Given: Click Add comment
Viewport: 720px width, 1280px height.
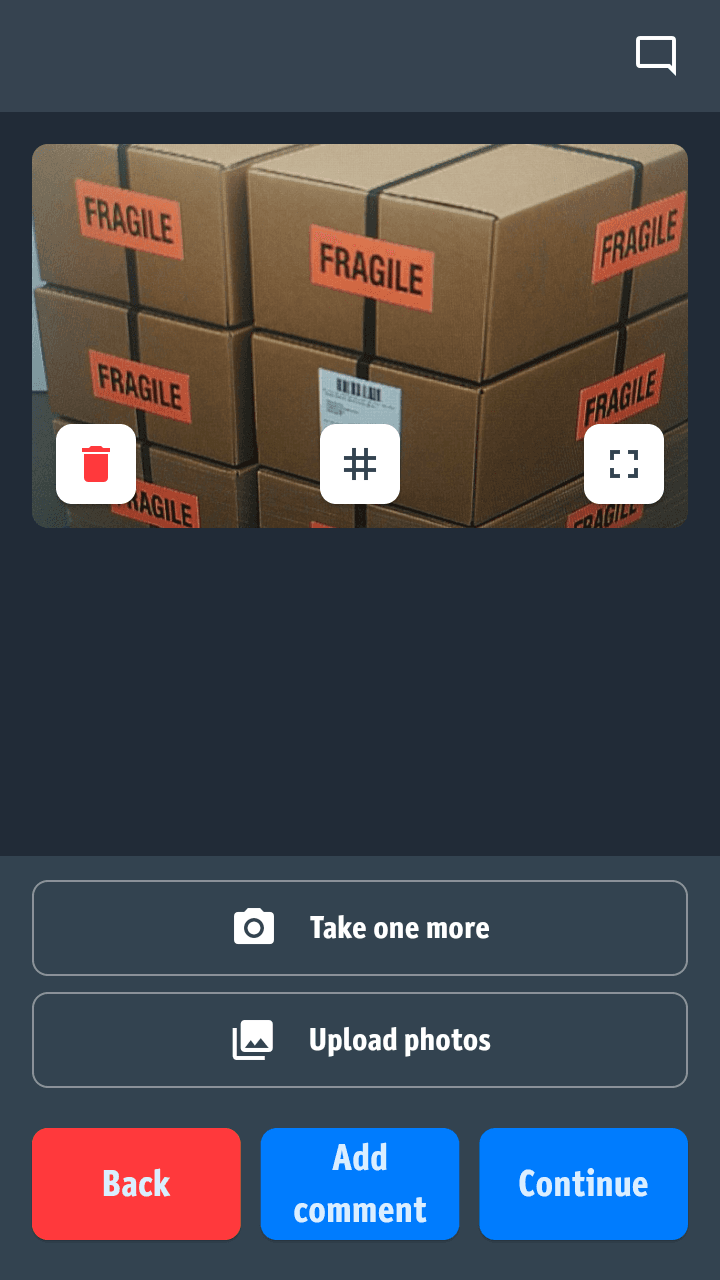Looking at the screenshot, I should [x=360, y=1183].
